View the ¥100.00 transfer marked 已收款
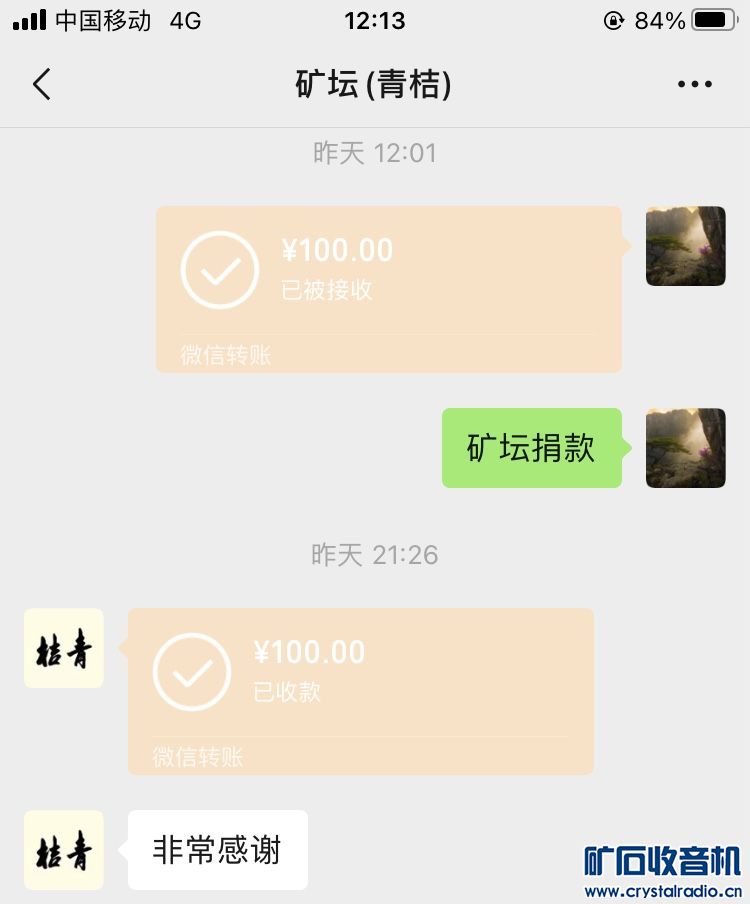Screen dimensions: 750x904 tap(361, 691)
